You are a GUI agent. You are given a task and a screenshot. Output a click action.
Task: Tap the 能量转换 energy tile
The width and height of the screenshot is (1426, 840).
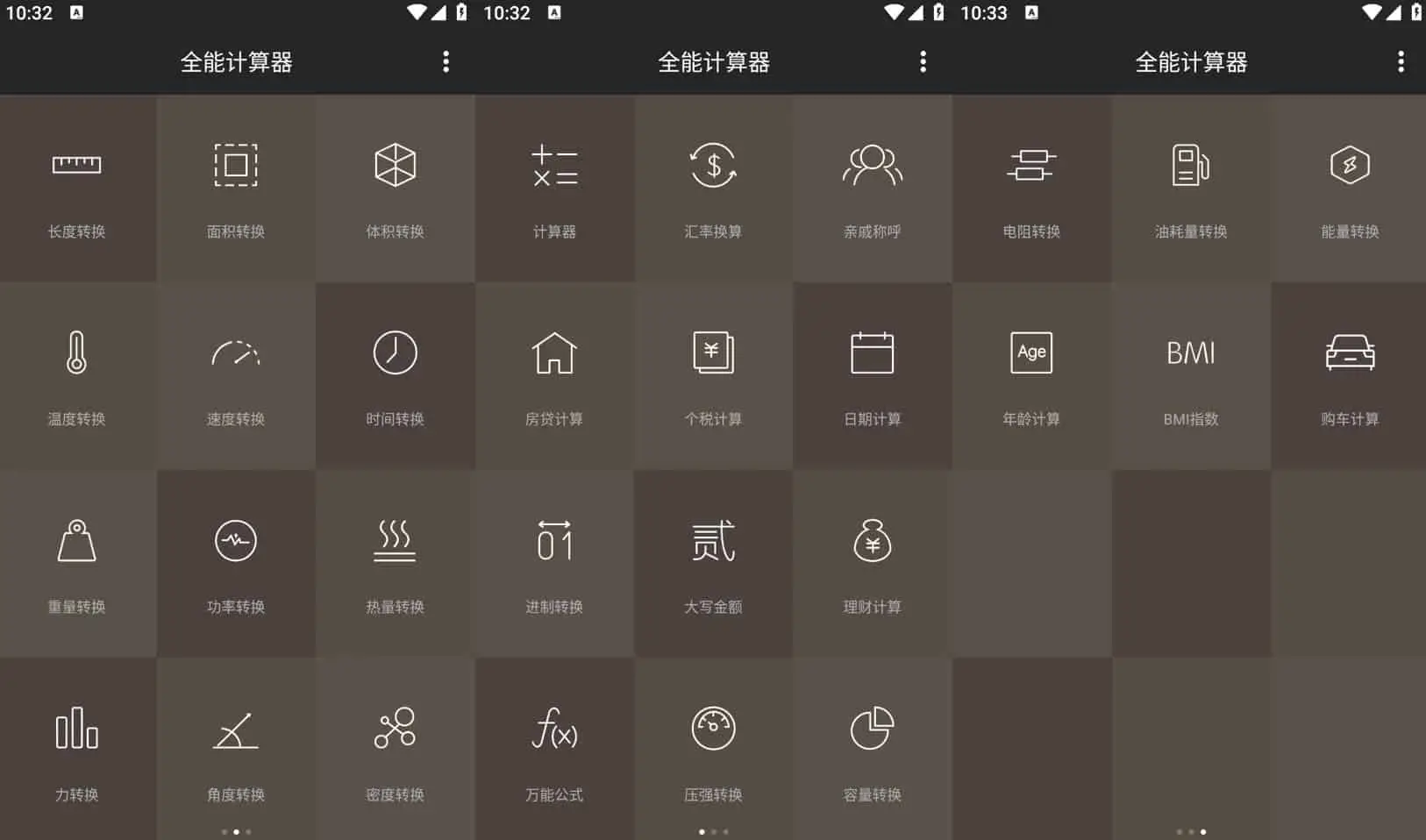point(1350,189)
